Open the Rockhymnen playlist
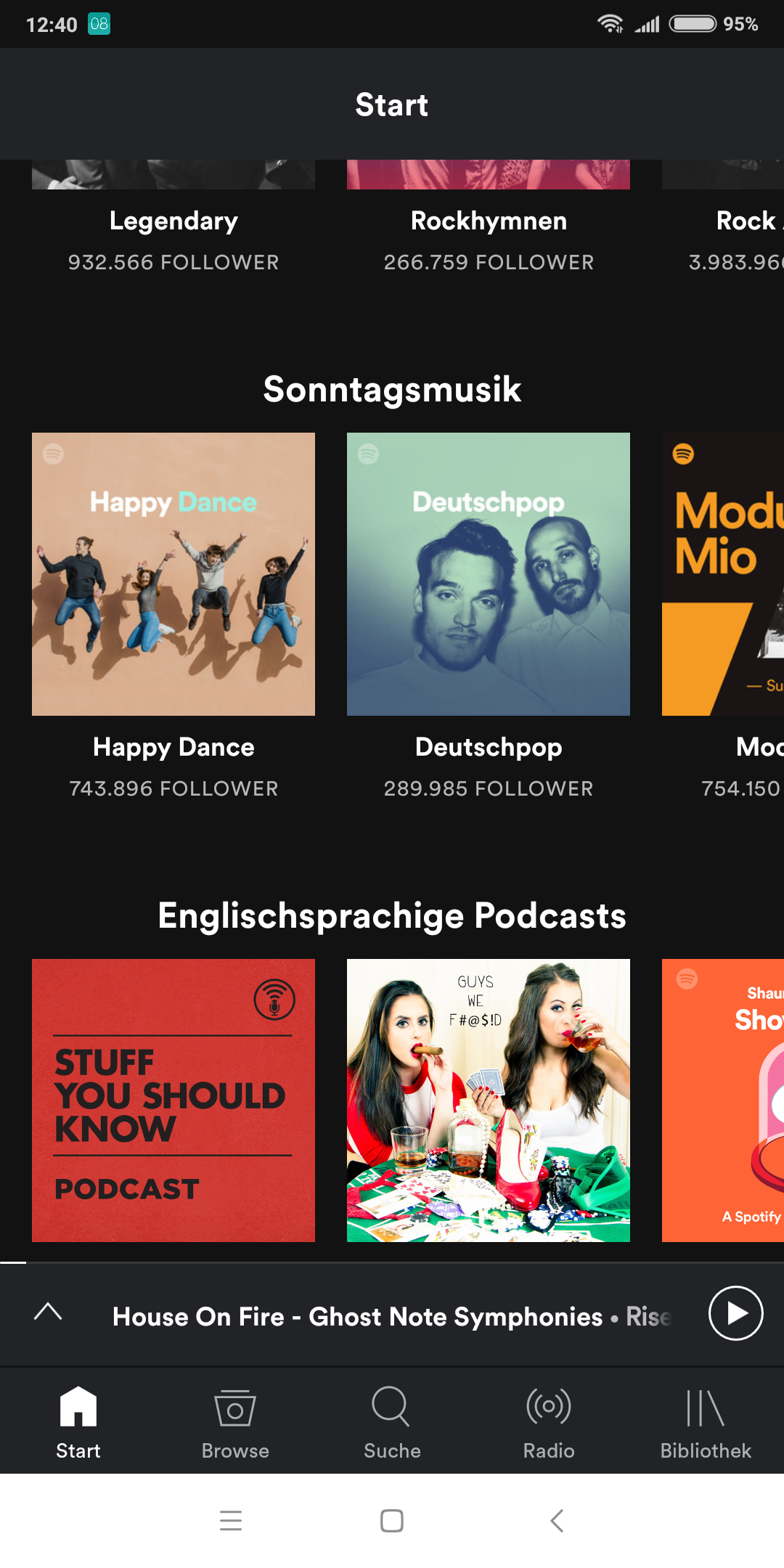Image resolution: width=784 pixels, height=1568 pixels. (489, 221)
